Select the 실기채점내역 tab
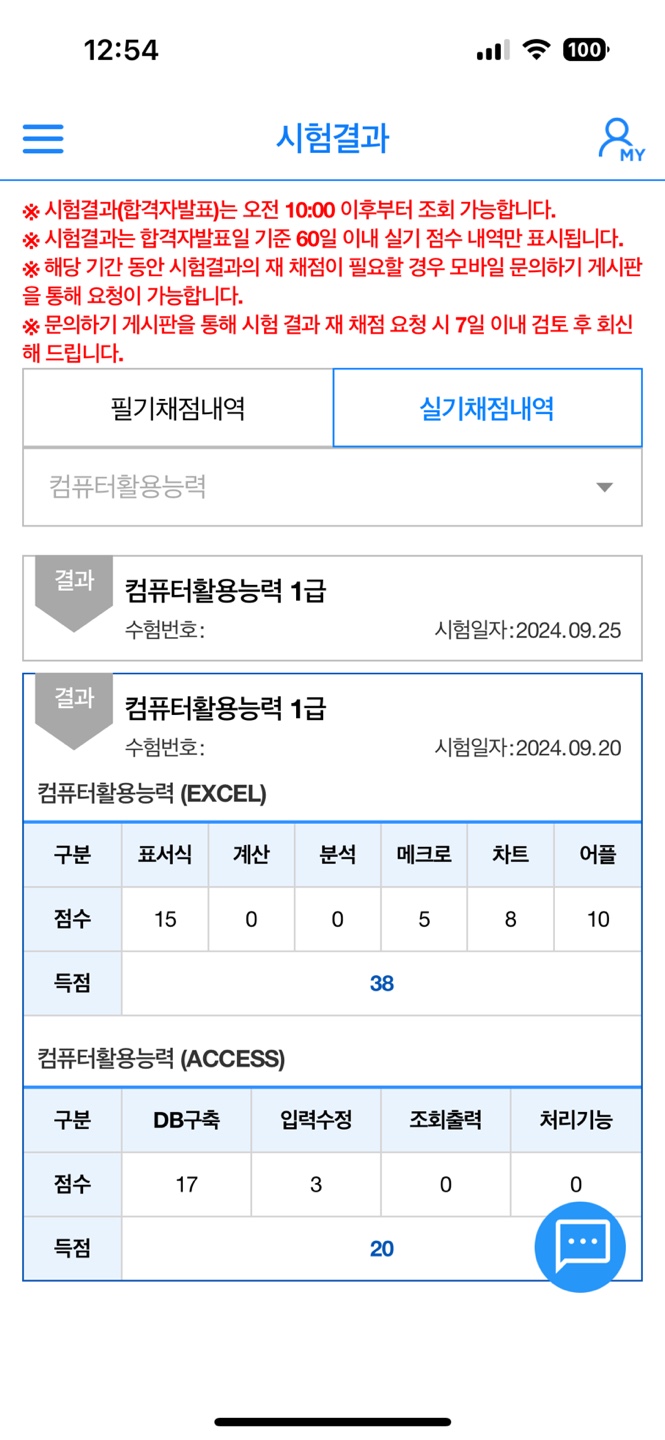This screenshot has height=1440, width=665. point(488,408)
